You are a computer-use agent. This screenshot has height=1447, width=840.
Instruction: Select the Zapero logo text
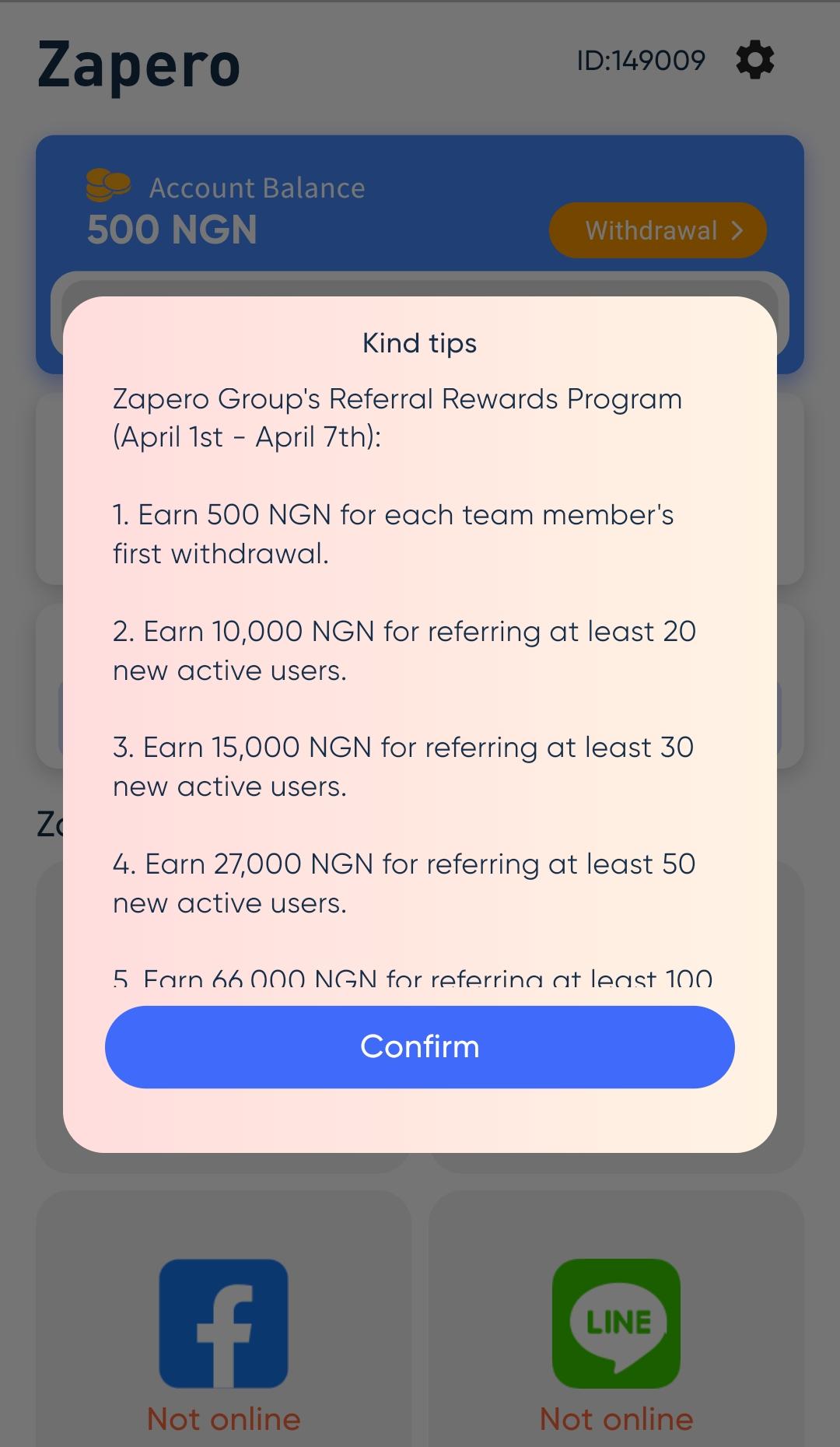pos(137,64)
